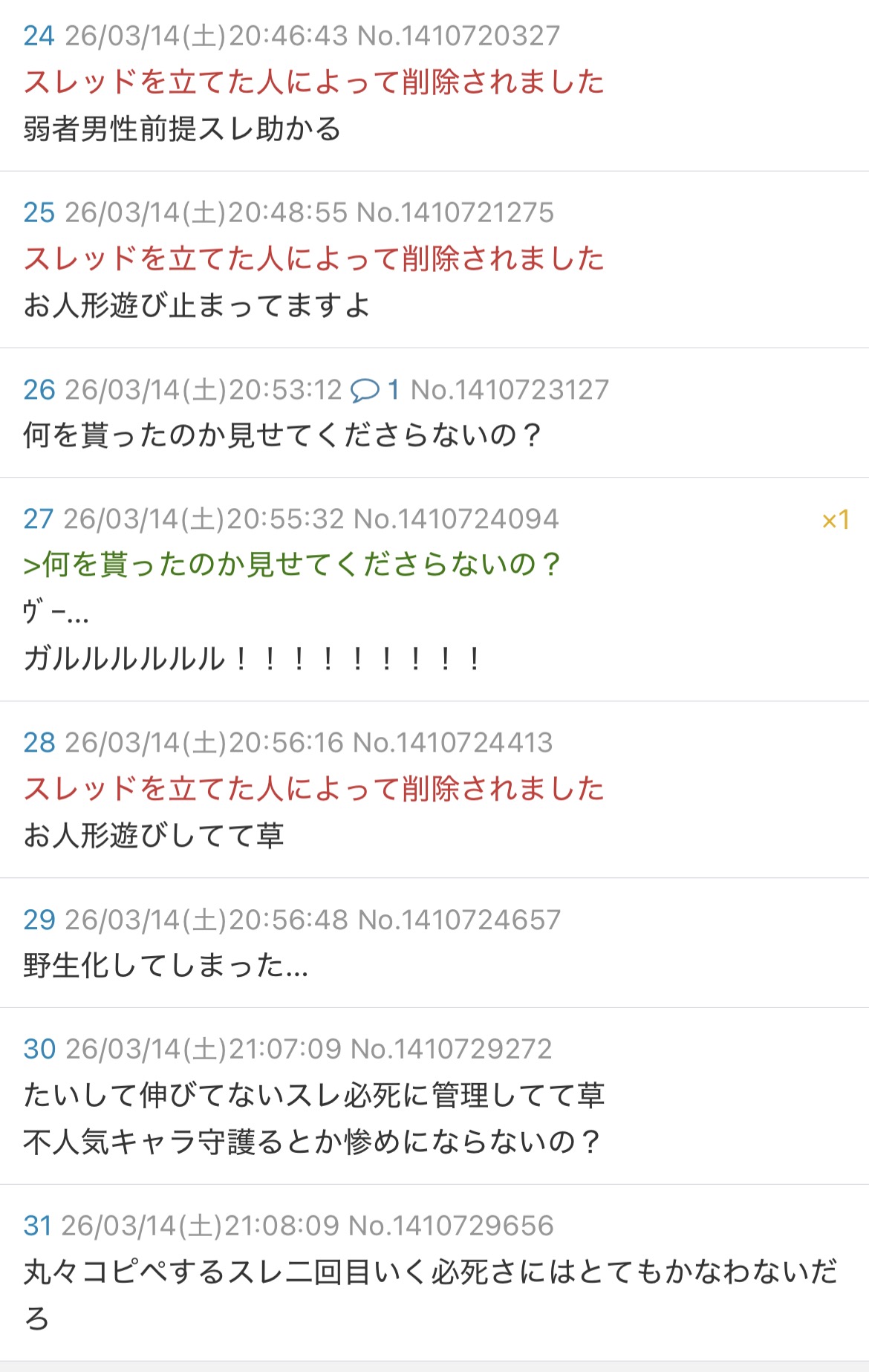Select post number 26
The height and width of the screenshot is (1372, 869).
(39, 389)
